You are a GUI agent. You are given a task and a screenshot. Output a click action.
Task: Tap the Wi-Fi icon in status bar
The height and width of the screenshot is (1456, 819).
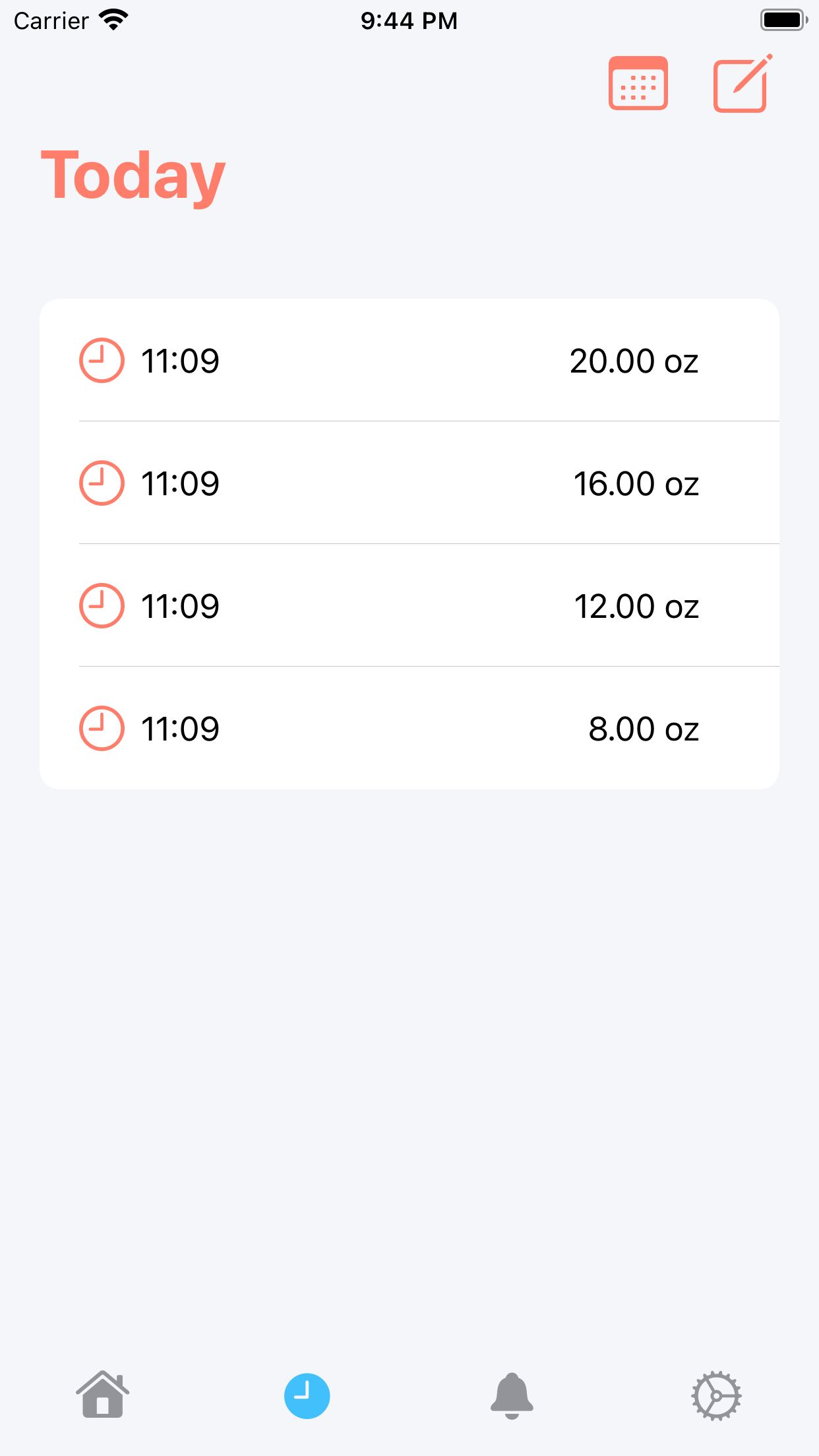(x=113, y=20)
